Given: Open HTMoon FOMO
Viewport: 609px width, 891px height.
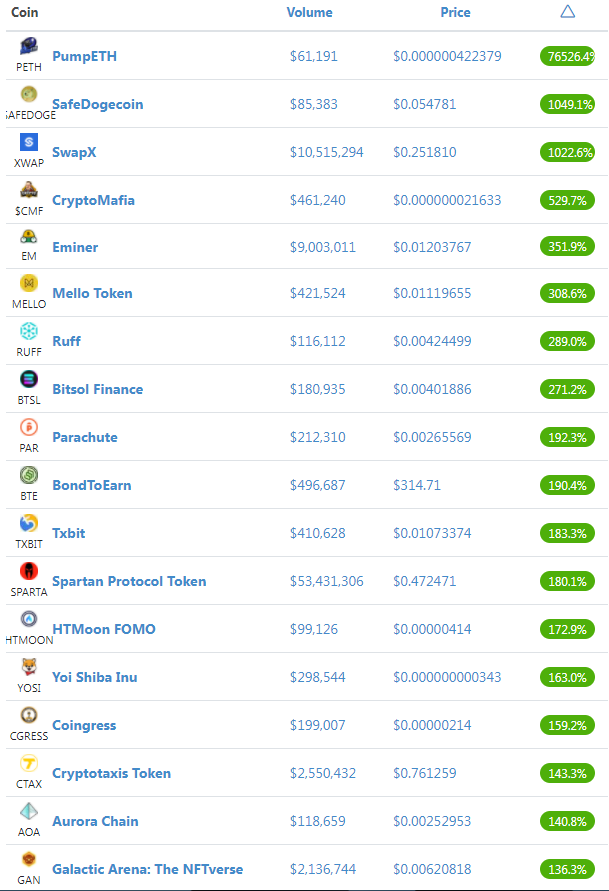Looking at the screenshot, I should 104,629.
